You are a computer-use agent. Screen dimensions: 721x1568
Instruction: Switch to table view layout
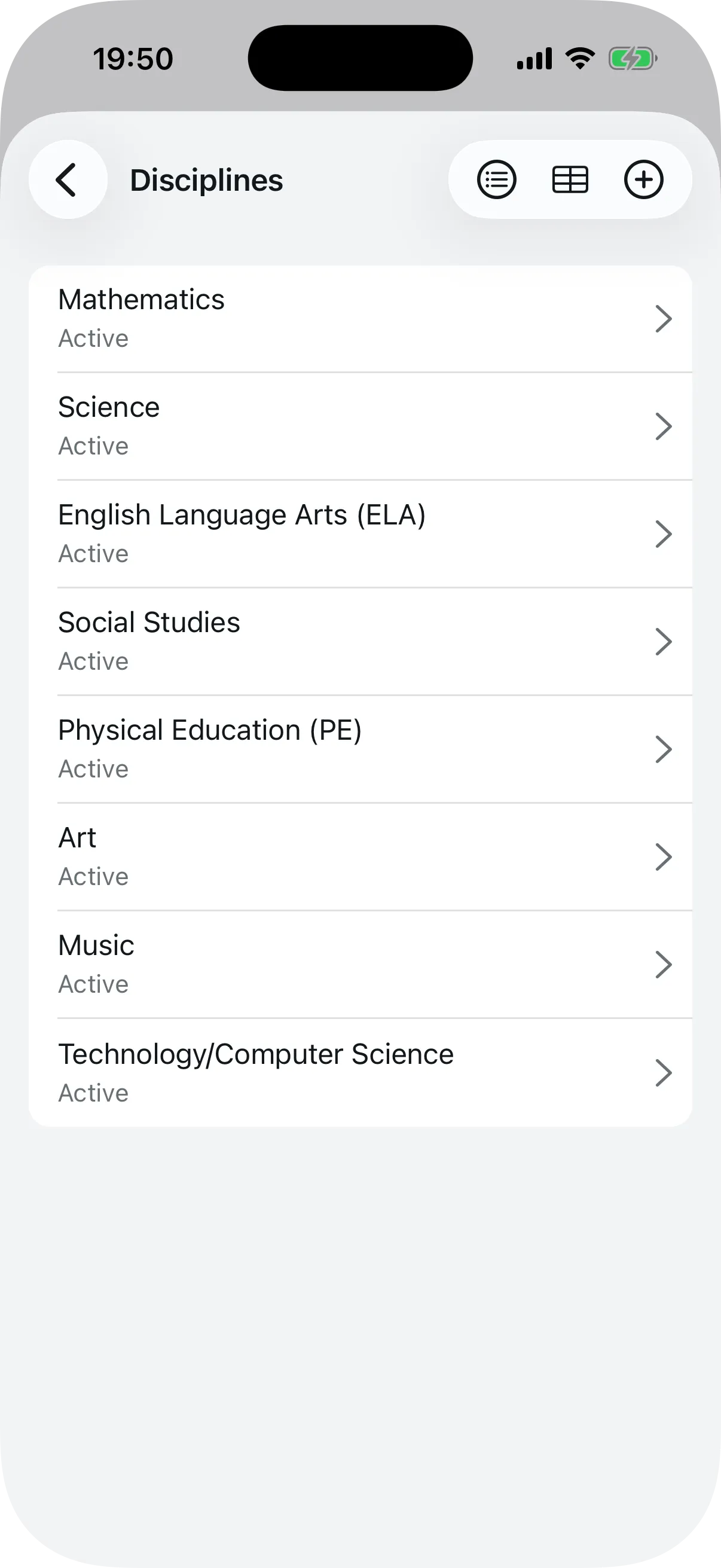571,179
